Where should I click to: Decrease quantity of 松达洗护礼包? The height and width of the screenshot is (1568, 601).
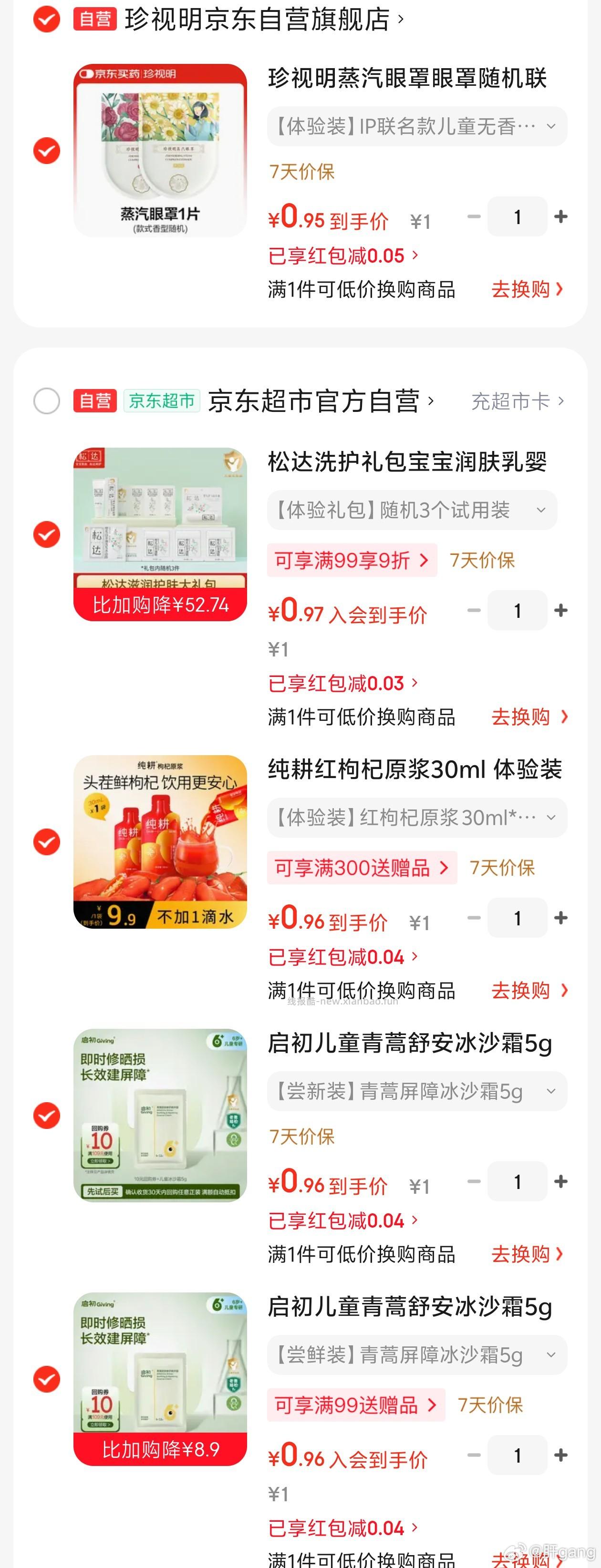(473, 610)
